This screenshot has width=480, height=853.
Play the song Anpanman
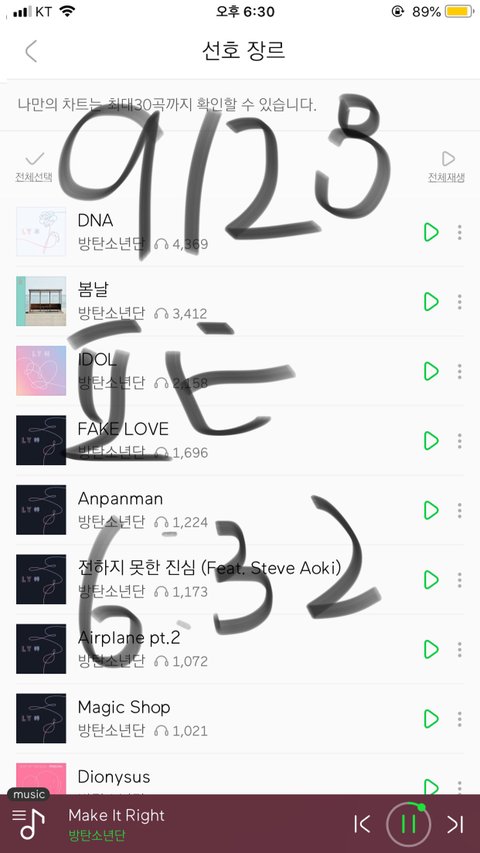tap(431, 510)
